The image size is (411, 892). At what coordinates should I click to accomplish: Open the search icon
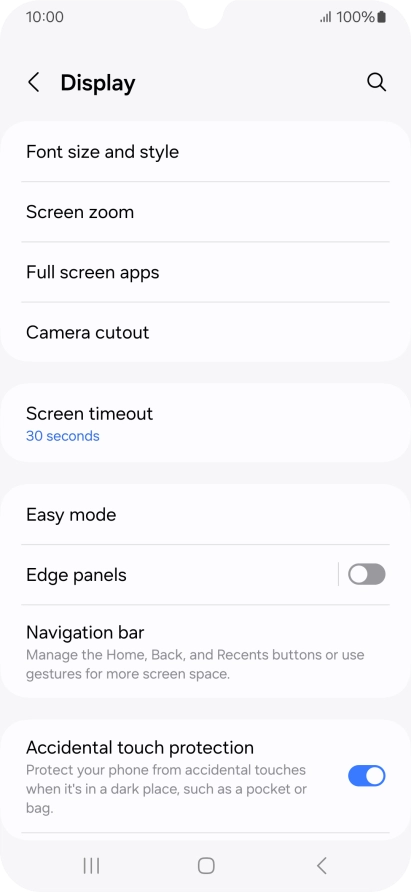click(x=376, y=82)
